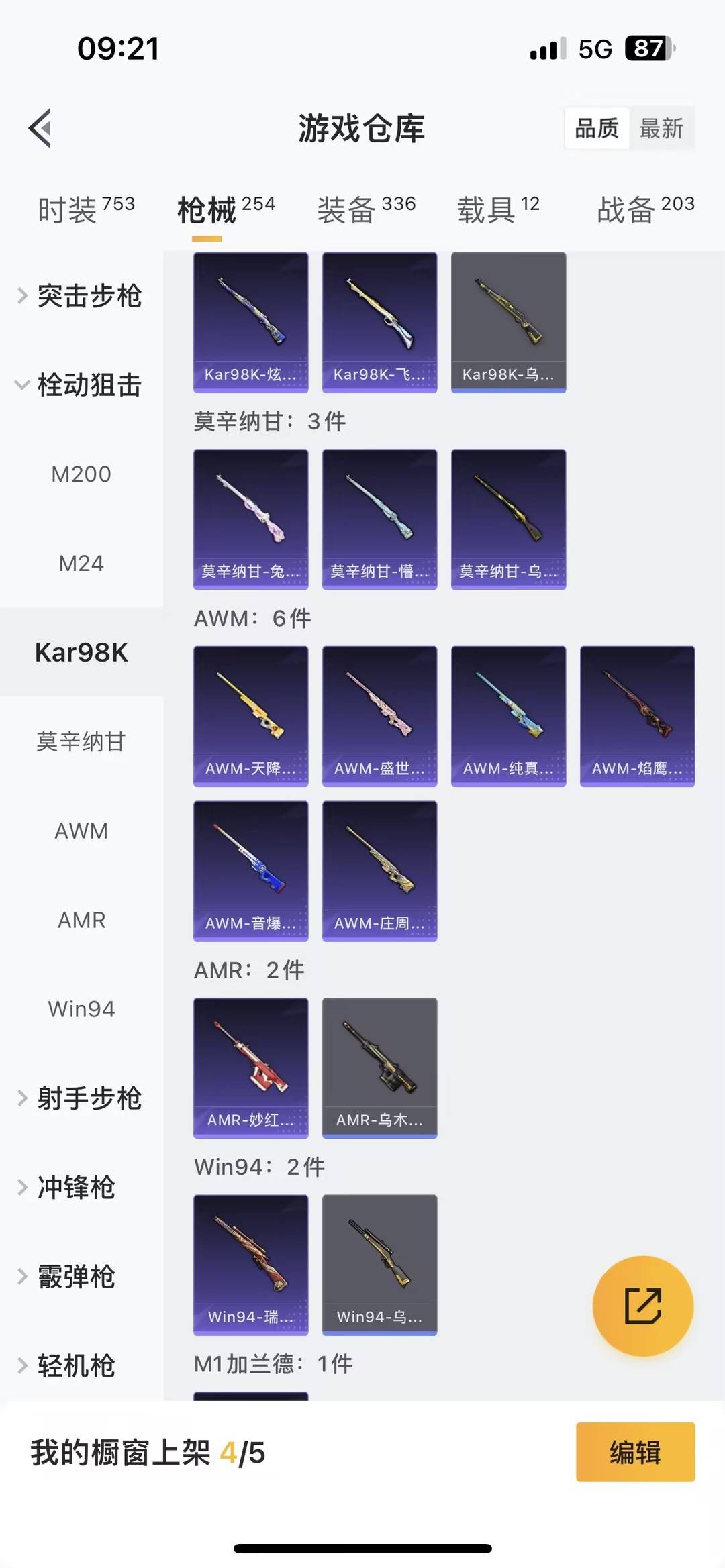Switch sorting to 最新

tap(661, 128)
